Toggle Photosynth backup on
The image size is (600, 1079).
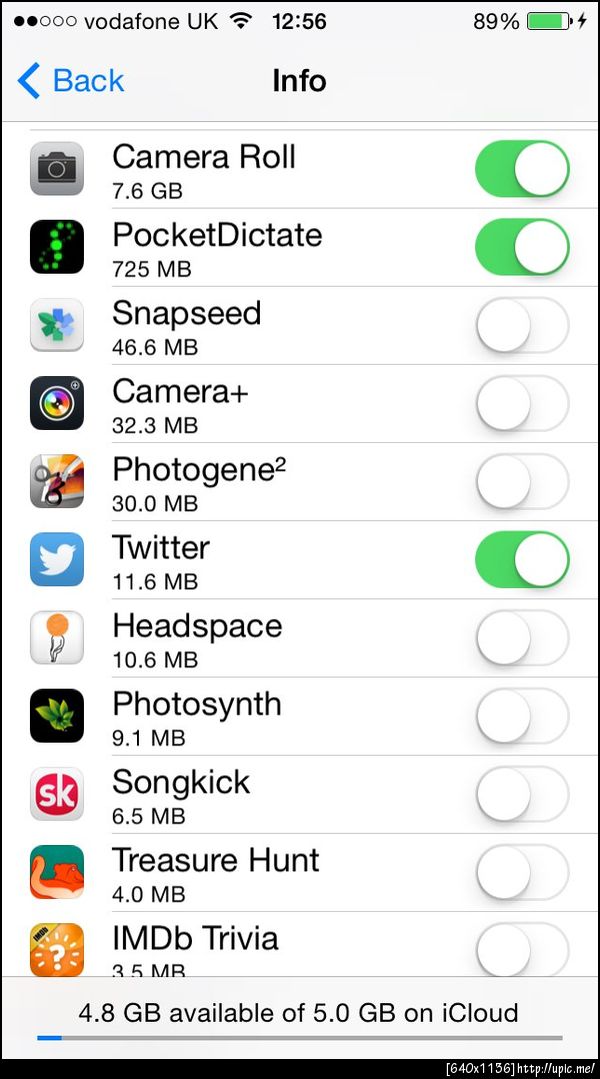[x=521, y=716]
